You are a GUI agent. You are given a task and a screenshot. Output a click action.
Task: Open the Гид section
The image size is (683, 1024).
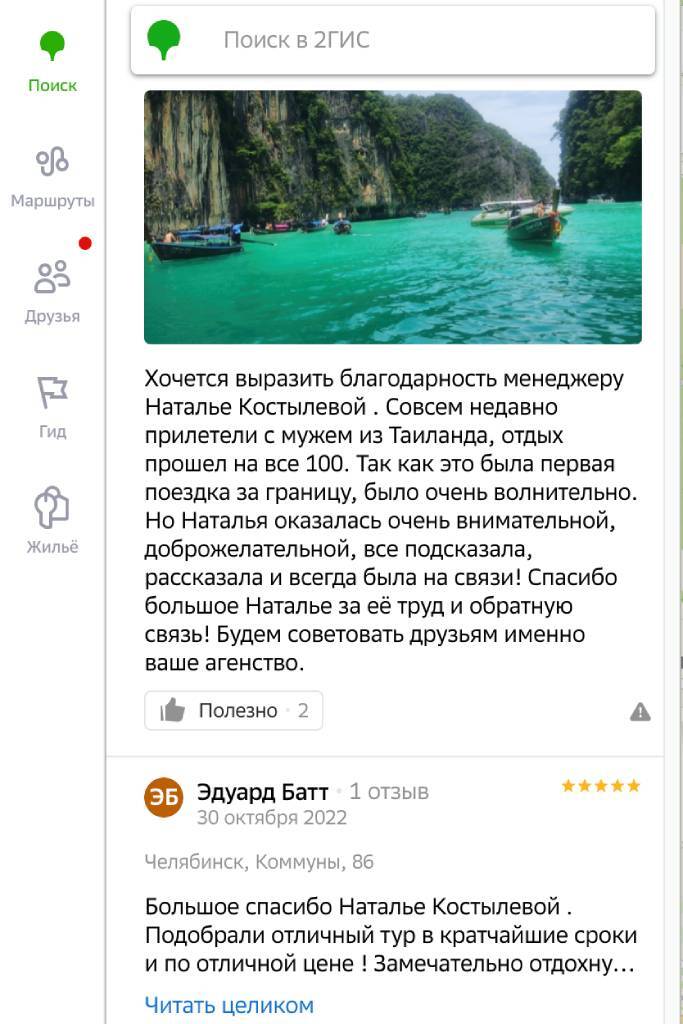pos(52,407)
